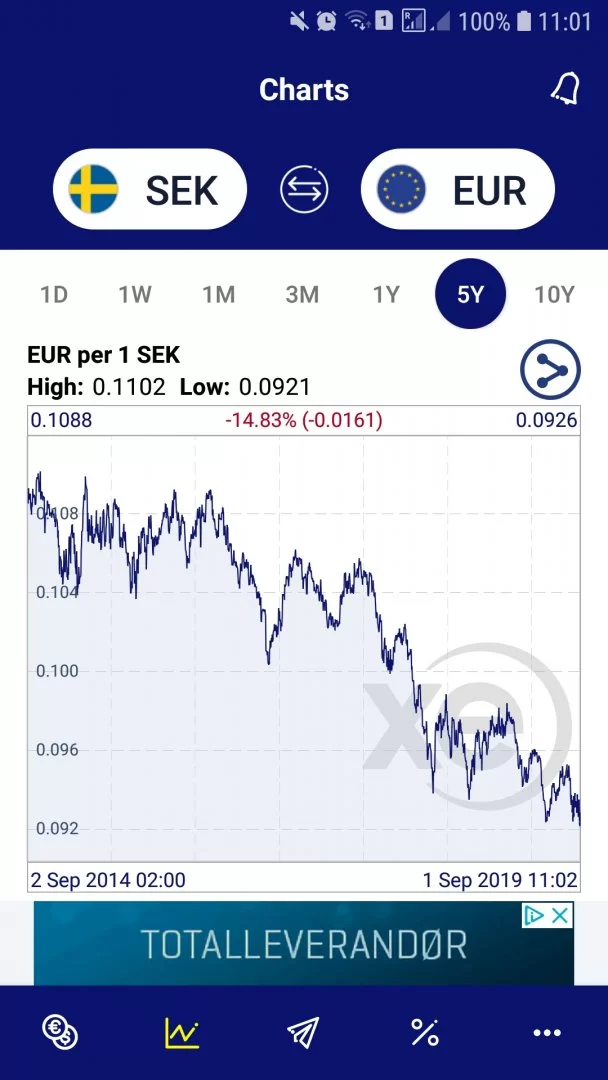Image resolution: width=608 pixels, height=1080 pixels.
Task: Change the SEK base currency
Action: click(150, 189)
